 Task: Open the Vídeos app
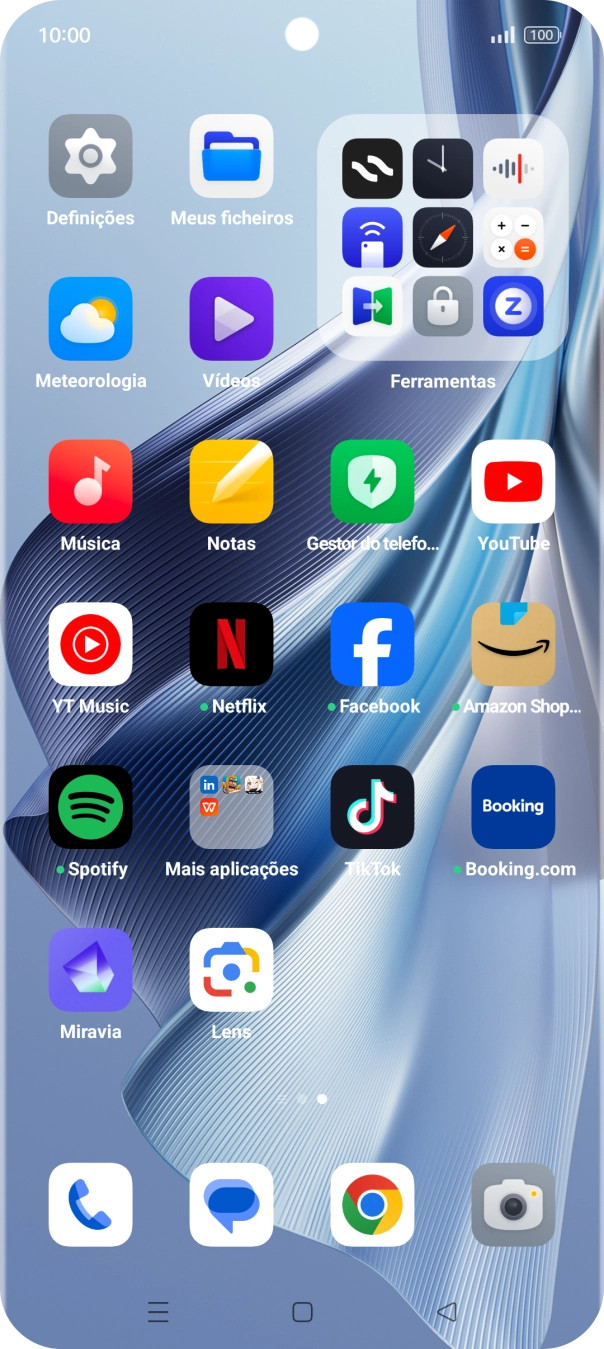pos(231,319)
